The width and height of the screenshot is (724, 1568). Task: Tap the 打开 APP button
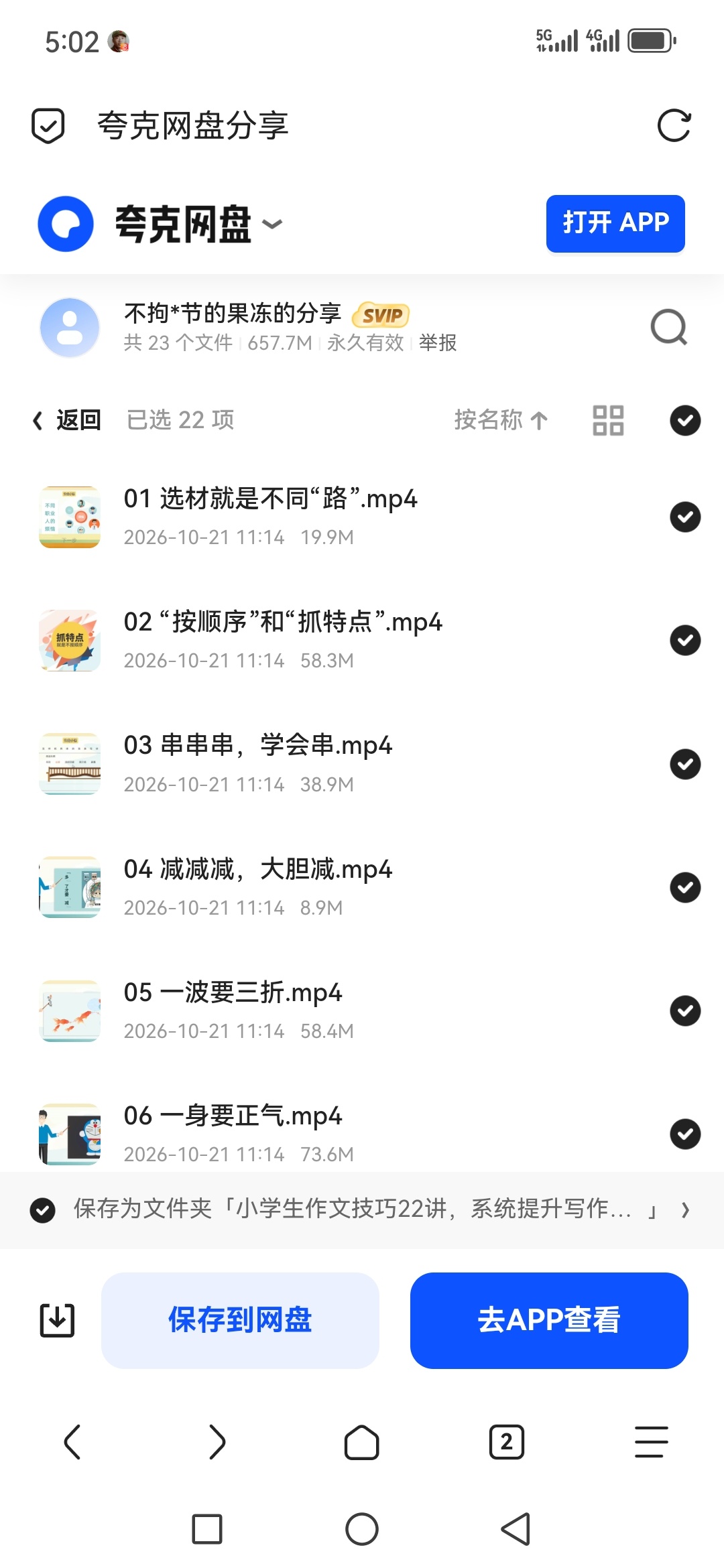pyautogui.click(x=615, y=223)
